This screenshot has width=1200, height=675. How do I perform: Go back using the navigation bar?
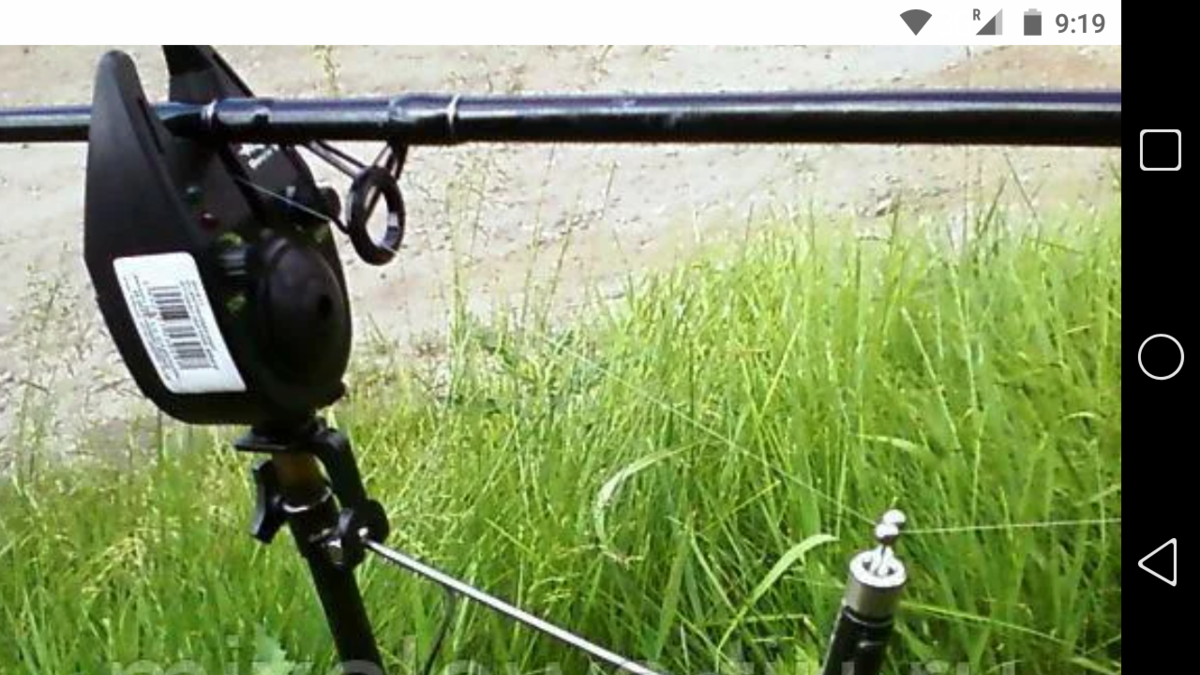[x=1159, y=562]
